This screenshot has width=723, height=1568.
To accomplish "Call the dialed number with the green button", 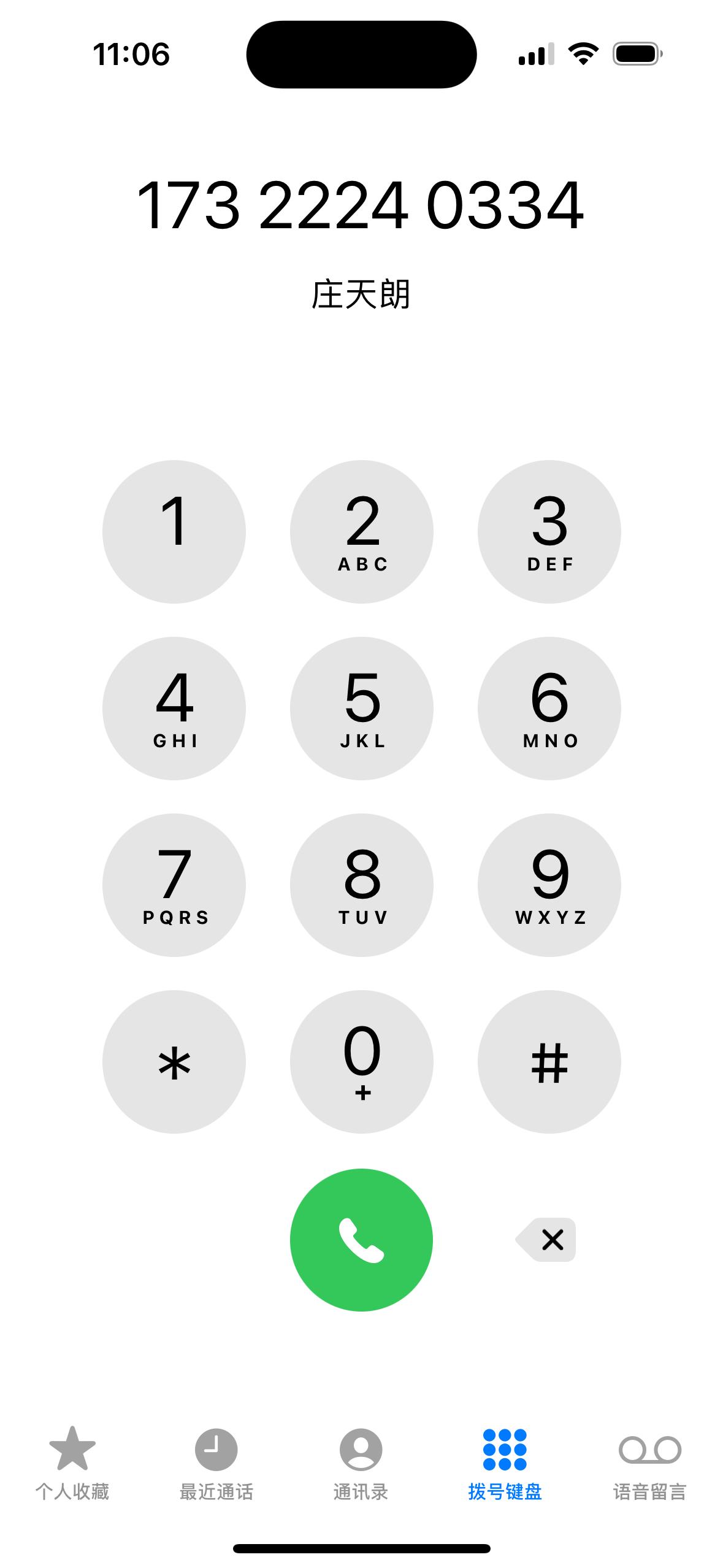I will (361, 1240).
